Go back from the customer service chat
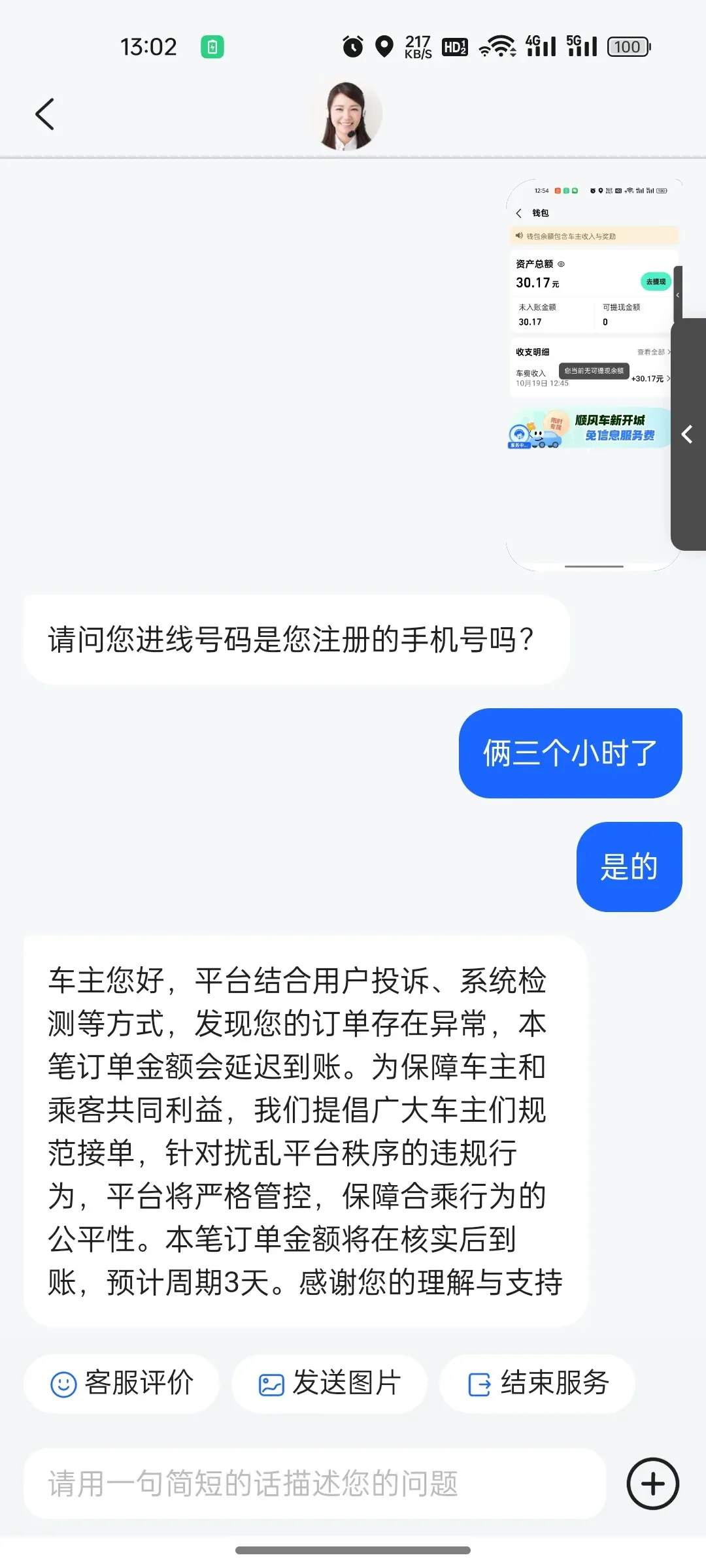Screen dimensions: 706x1568 tap(44, 115)
